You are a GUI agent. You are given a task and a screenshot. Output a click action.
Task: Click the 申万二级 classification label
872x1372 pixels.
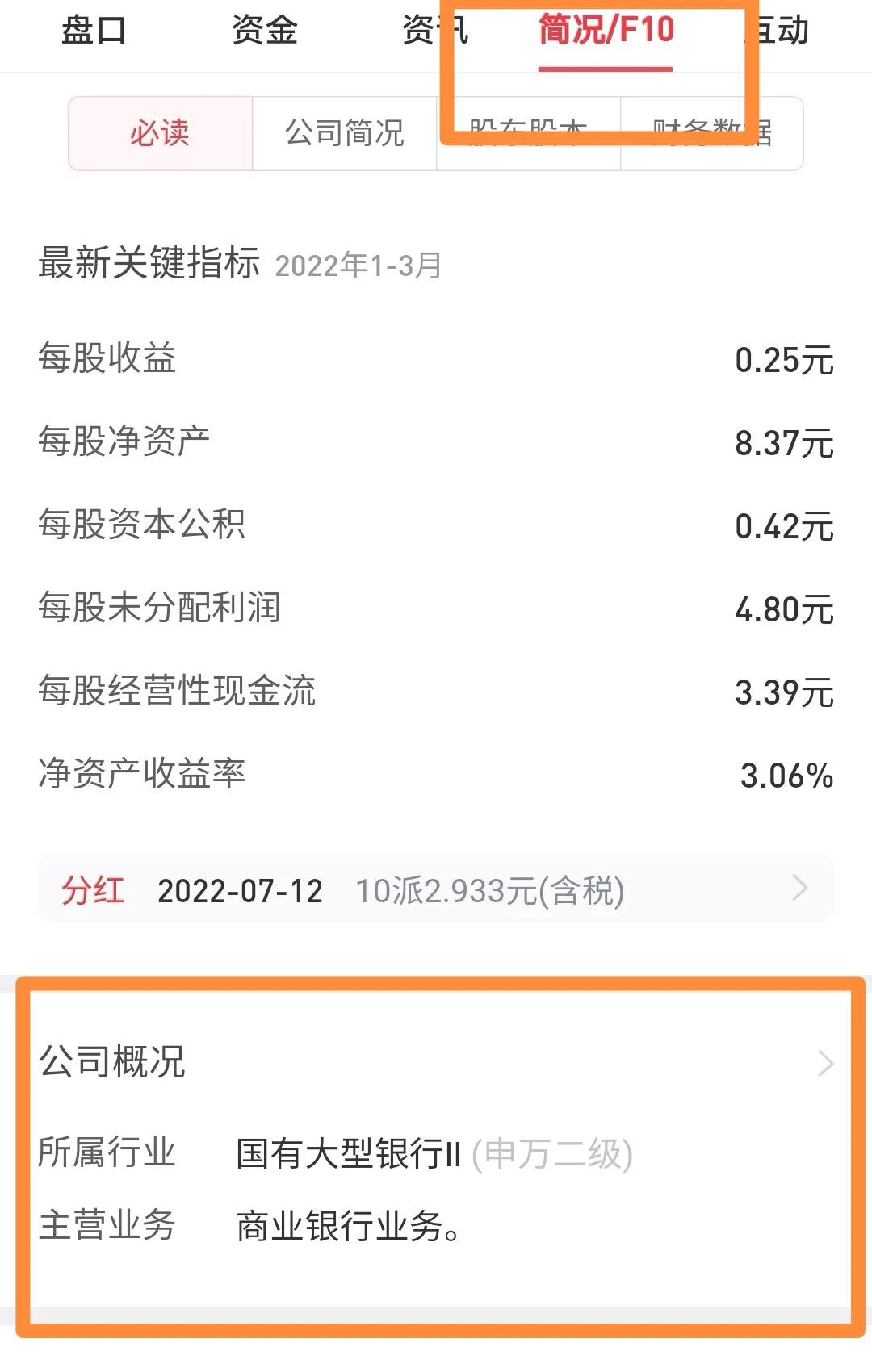tap(555, 1154)
